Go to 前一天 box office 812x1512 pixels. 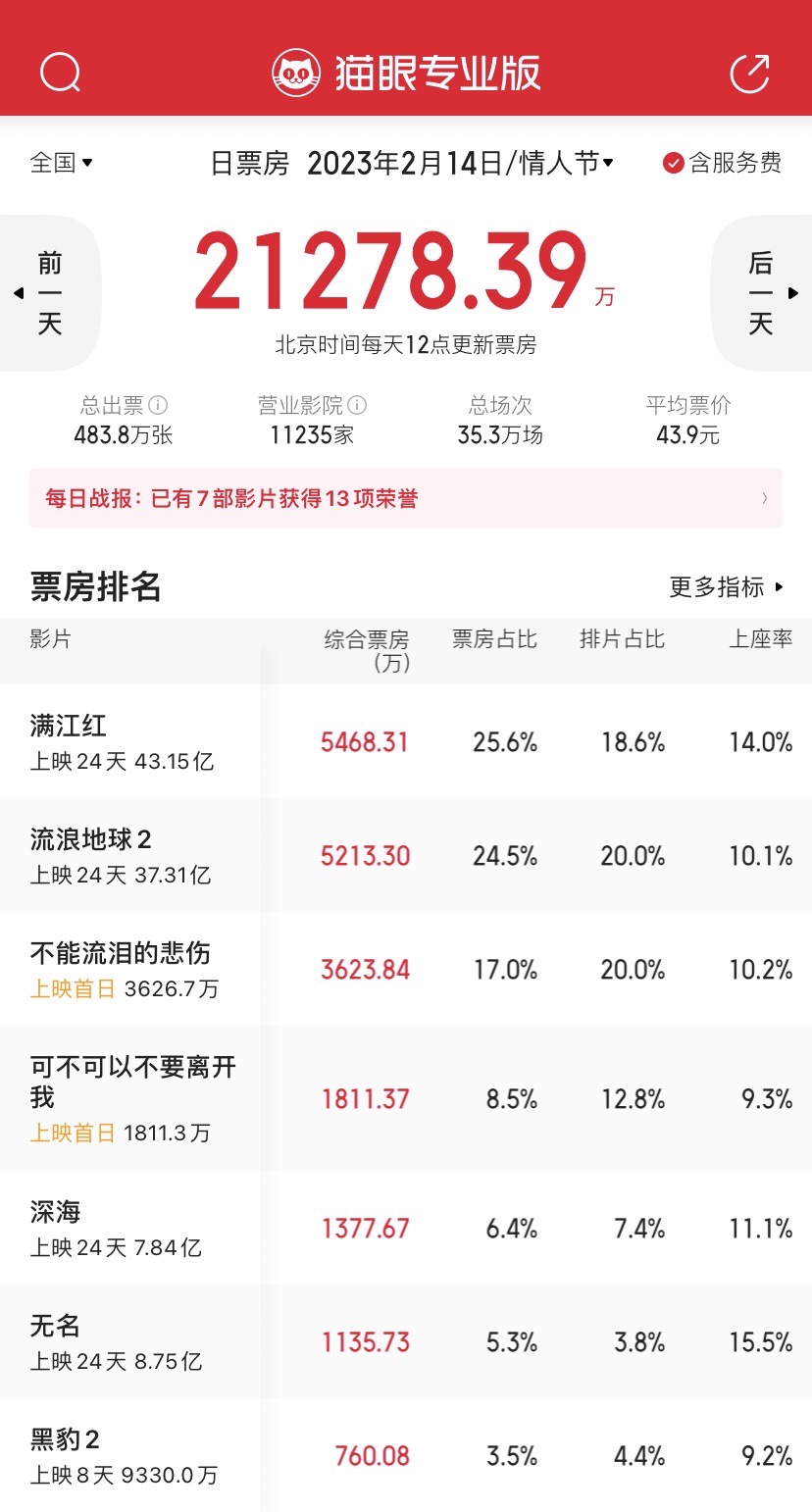pyautogui.click(x=50, y=293)
